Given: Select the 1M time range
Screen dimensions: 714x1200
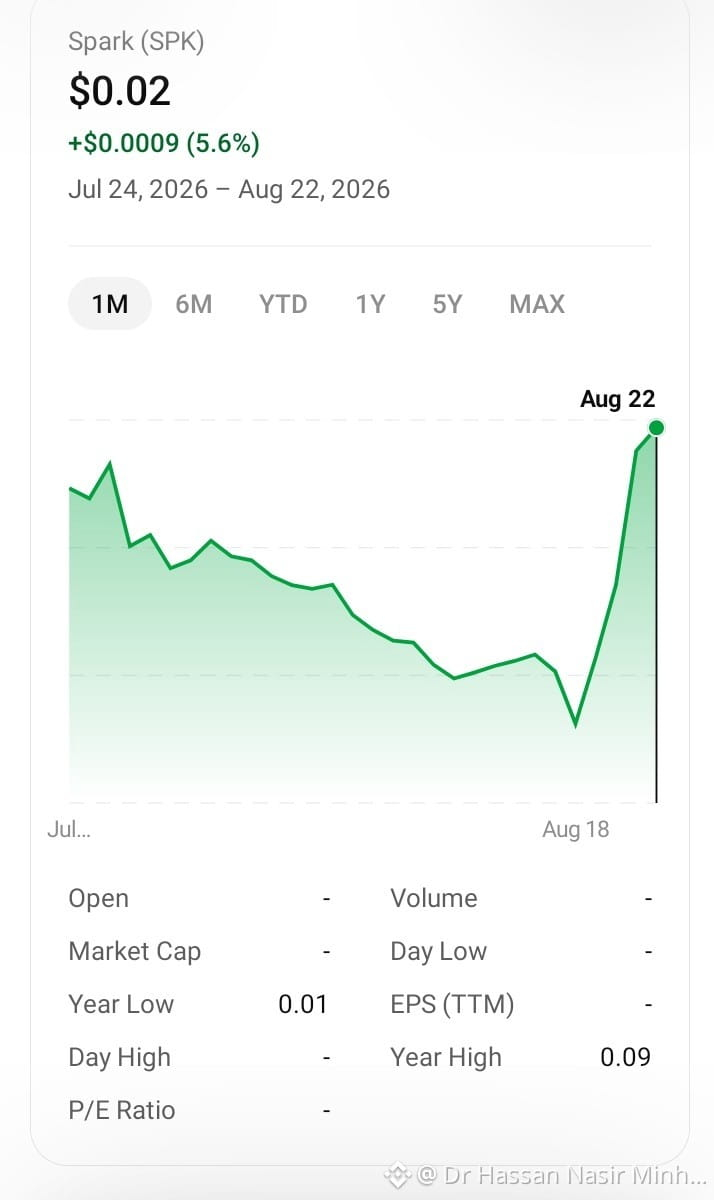Looking at the screenshot, I should (x=110, y=304).
